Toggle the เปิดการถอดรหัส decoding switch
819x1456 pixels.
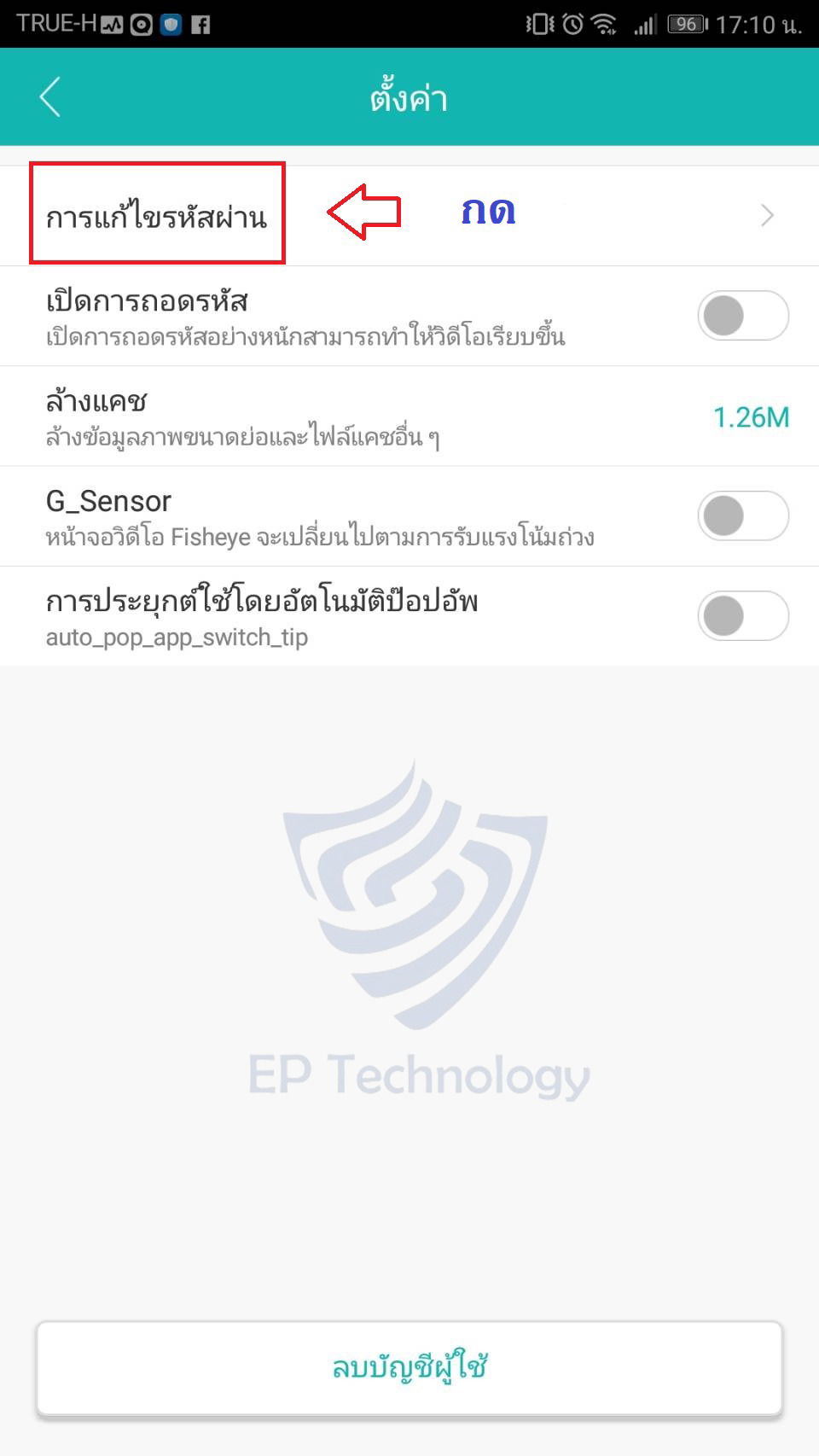[742, 316]
